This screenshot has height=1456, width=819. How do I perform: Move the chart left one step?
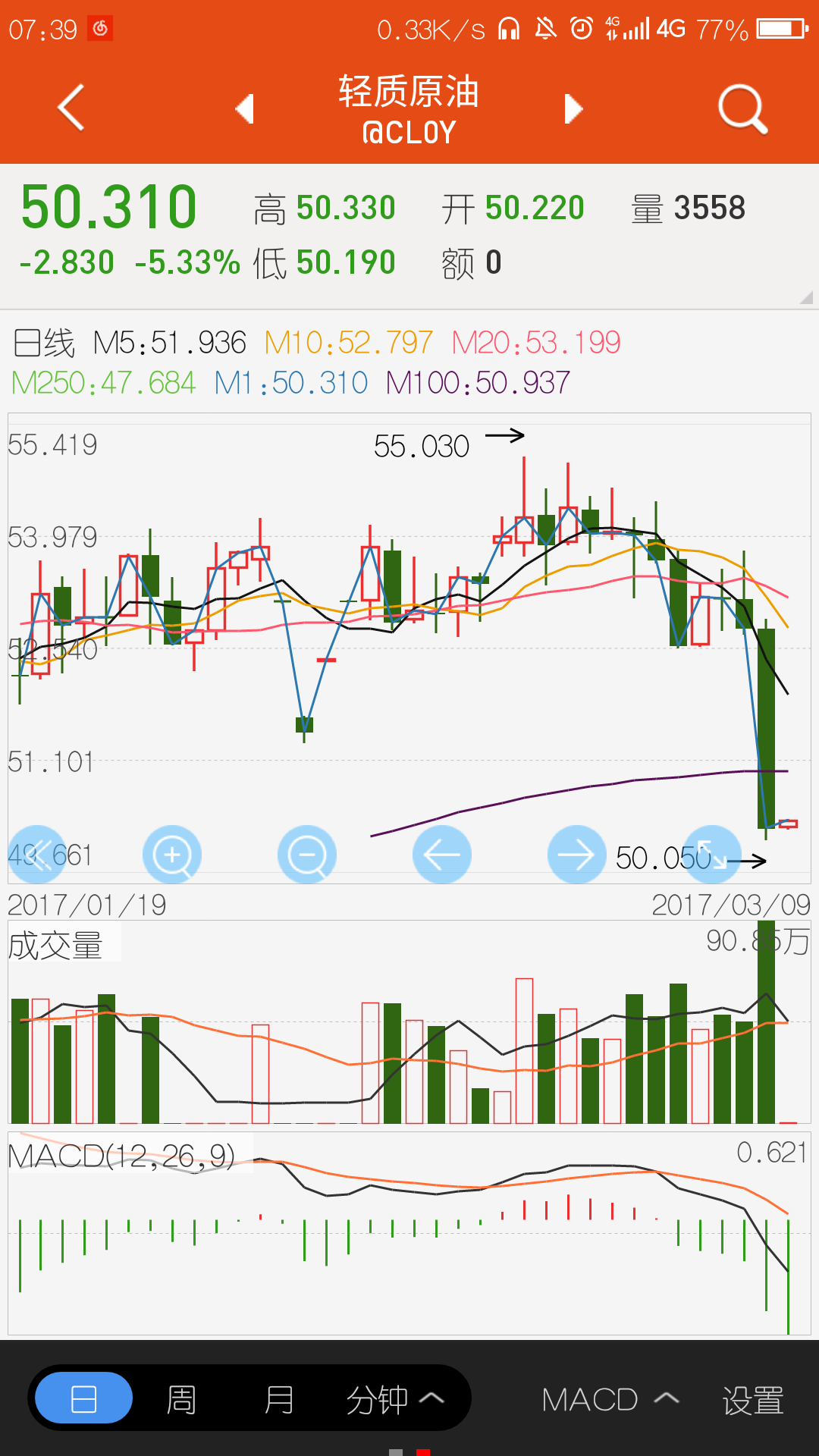442,855
